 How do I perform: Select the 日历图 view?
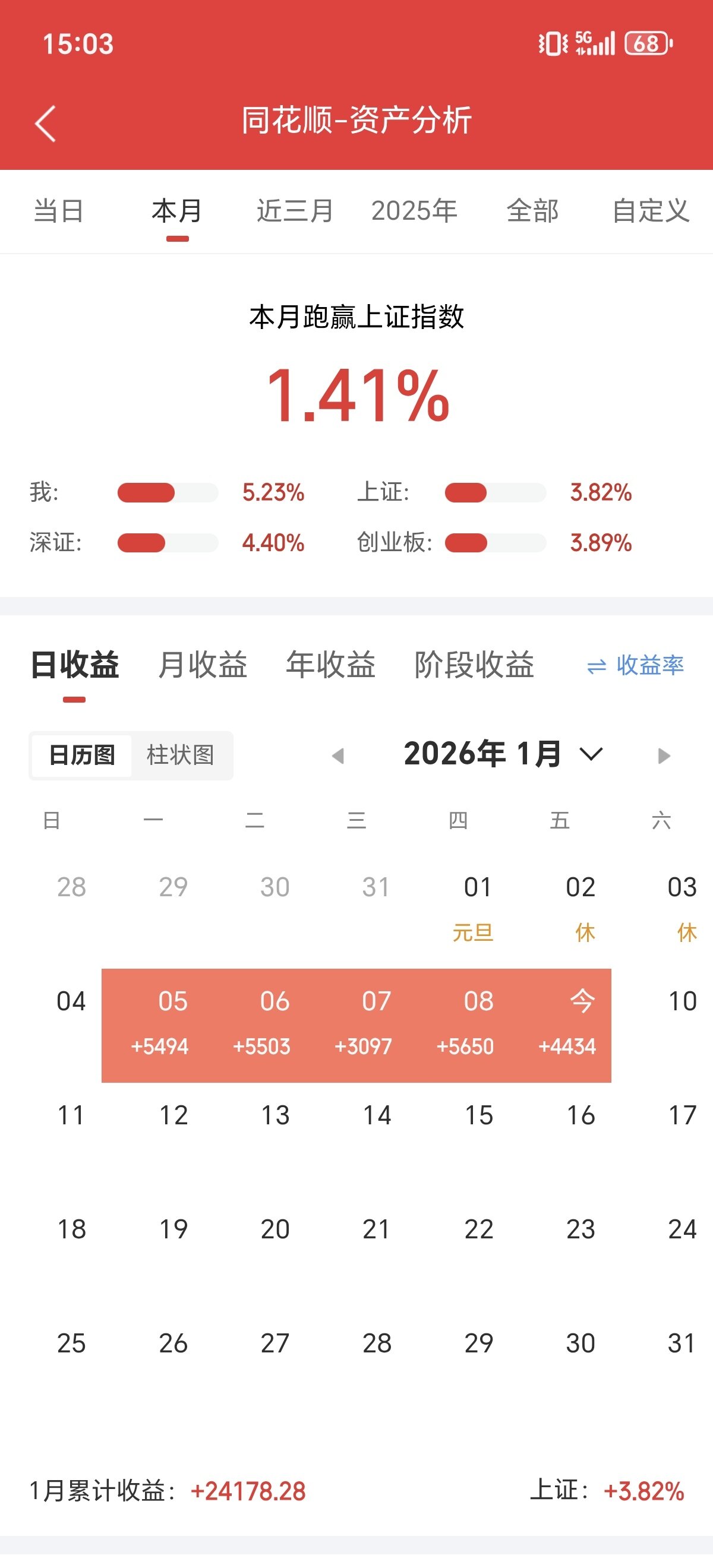click(x=82, y=755)
